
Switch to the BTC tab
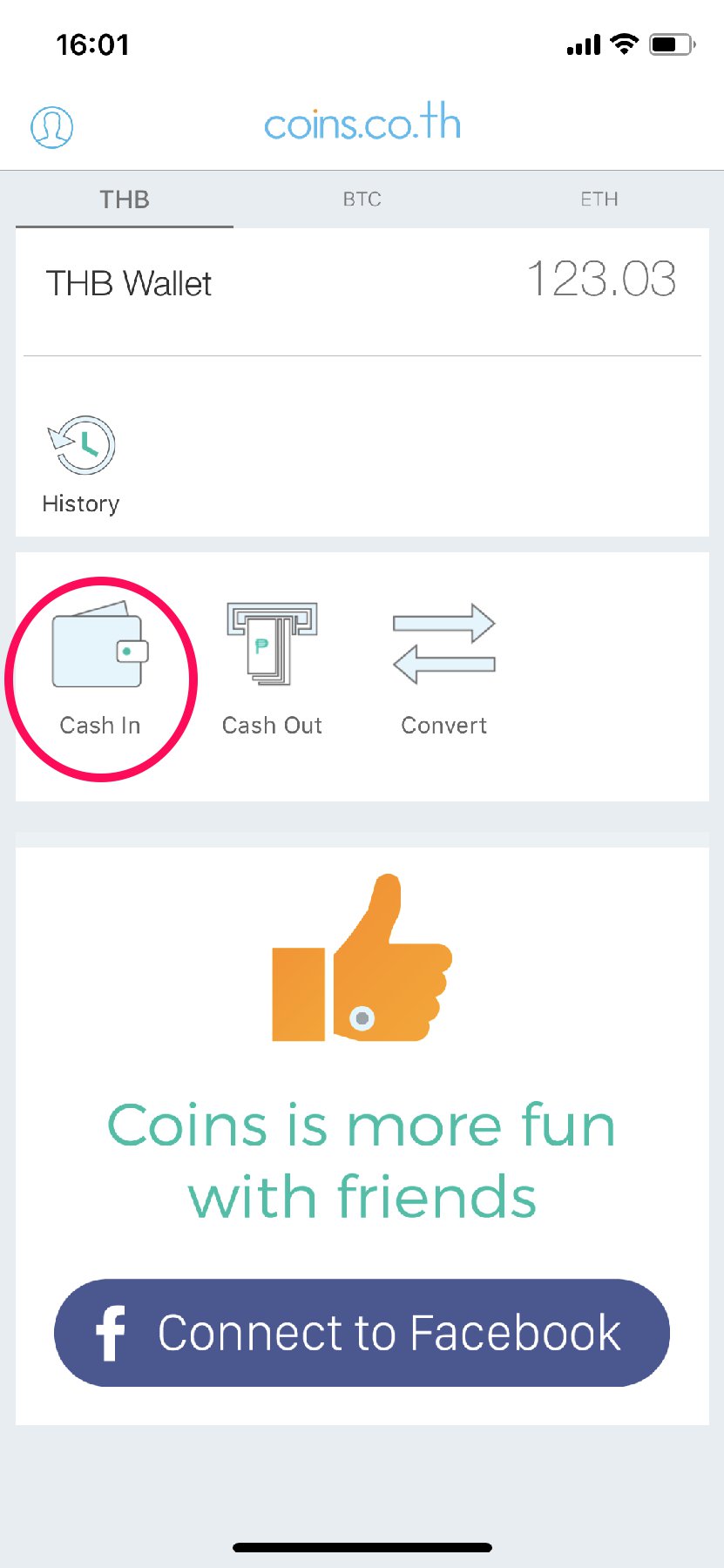coord(362,199)
